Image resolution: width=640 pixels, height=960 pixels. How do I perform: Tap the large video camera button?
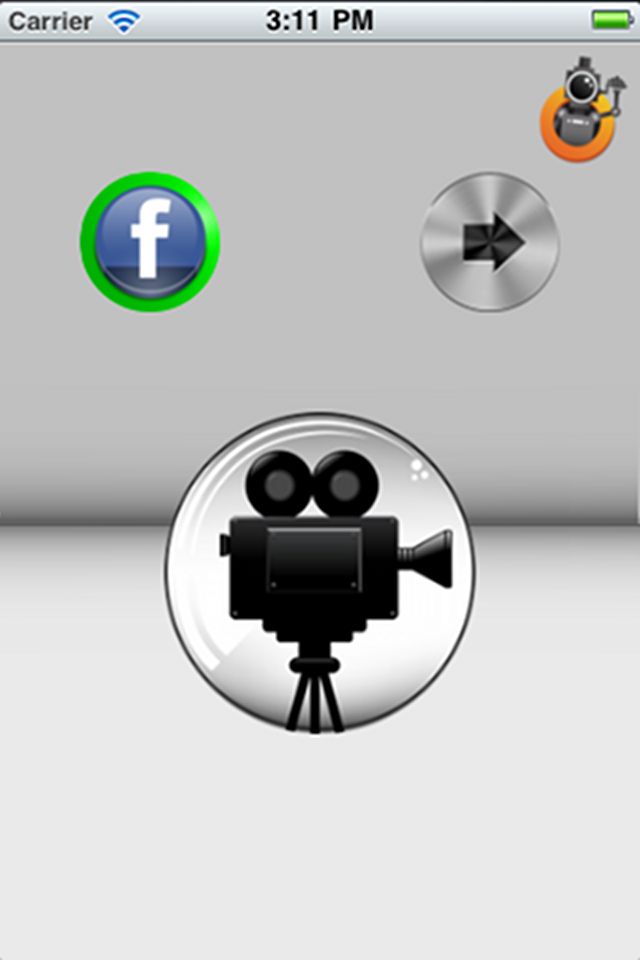coord(320,573)
